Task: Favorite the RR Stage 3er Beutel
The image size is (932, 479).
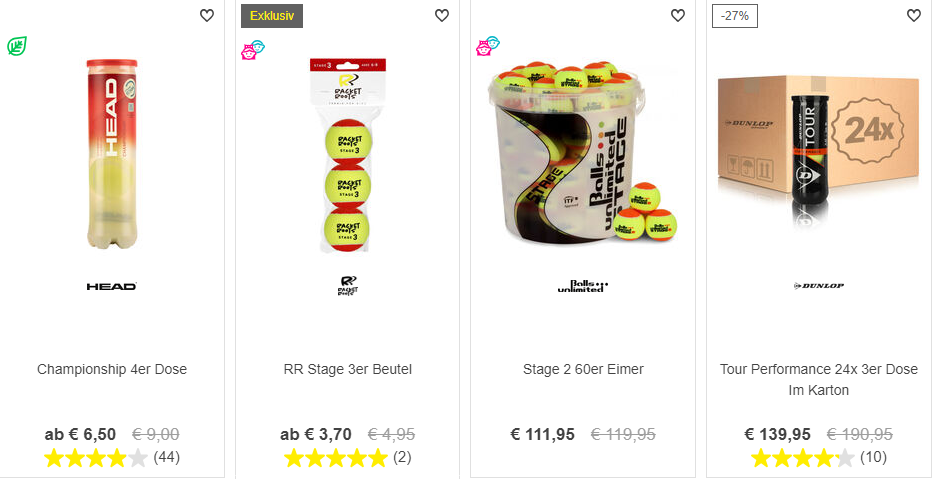Action: tap(442, 16)
